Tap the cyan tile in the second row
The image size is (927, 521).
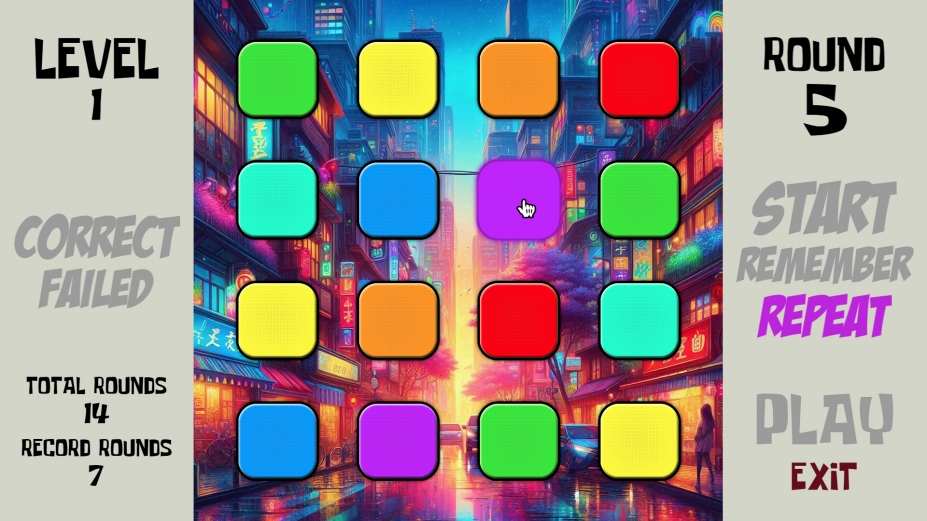pos(277,200)
